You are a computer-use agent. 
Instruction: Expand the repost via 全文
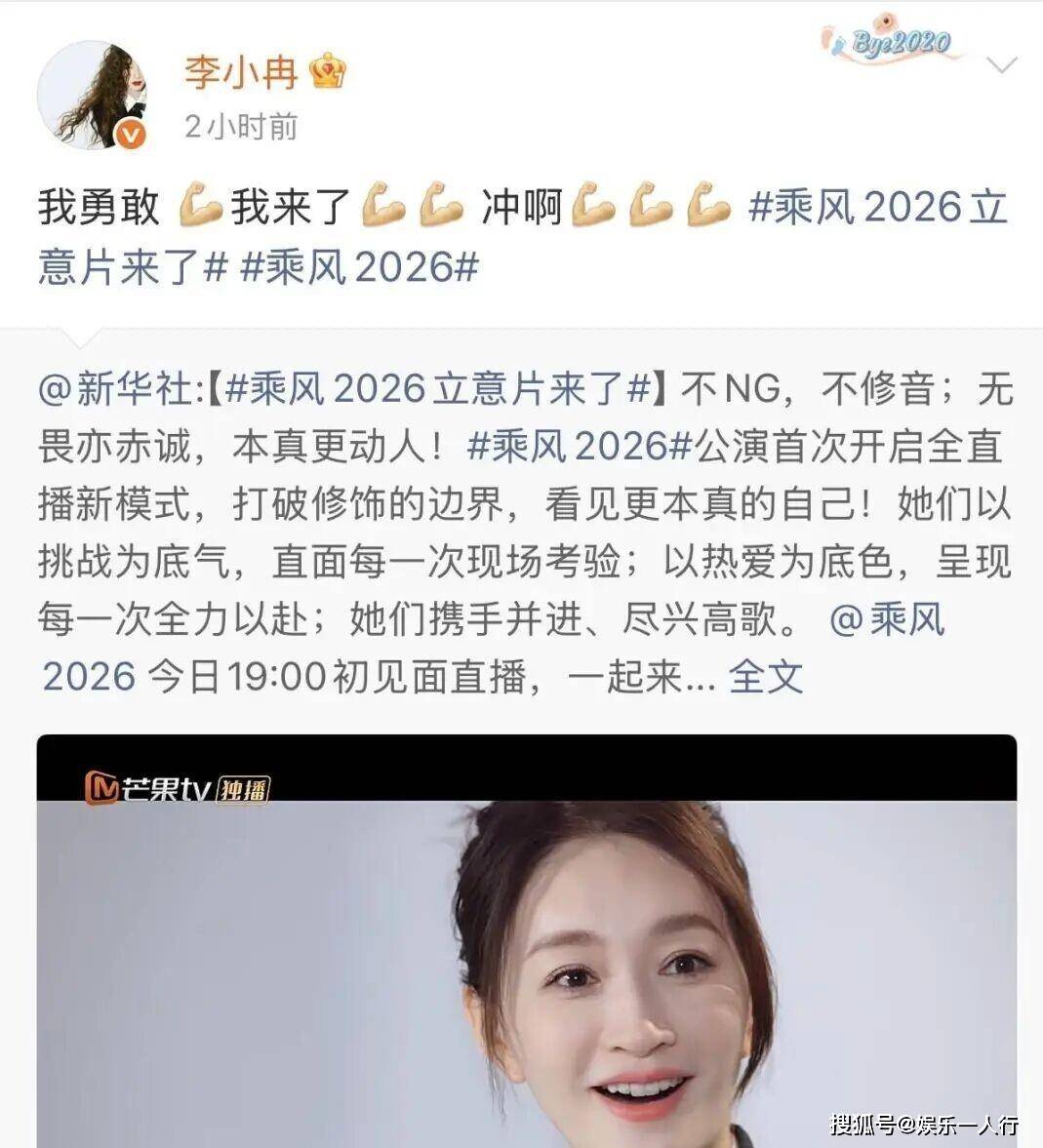[766, 677]
